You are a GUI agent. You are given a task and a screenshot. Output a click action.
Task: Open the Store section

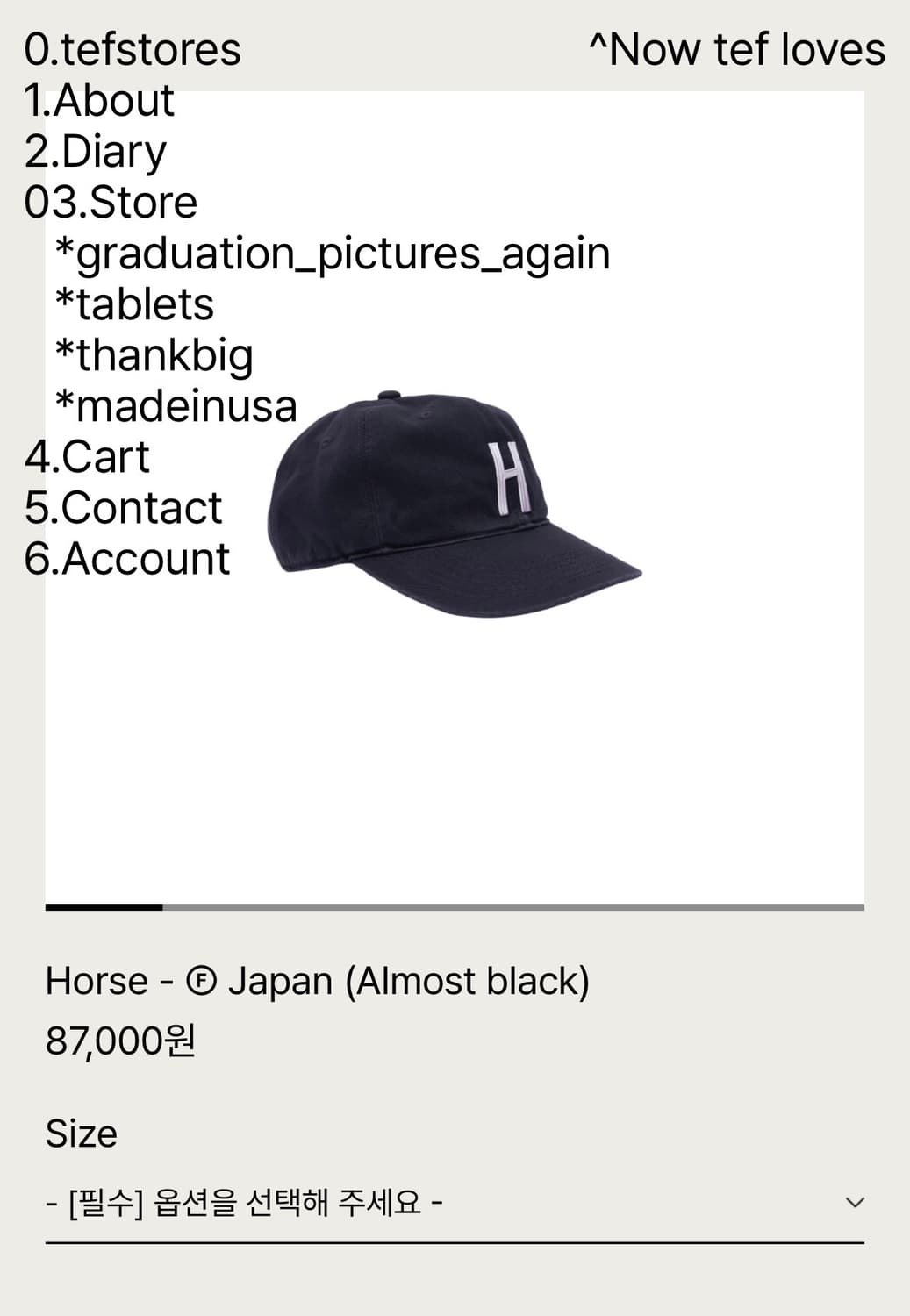pyautogui.click(x=112, y=202)
